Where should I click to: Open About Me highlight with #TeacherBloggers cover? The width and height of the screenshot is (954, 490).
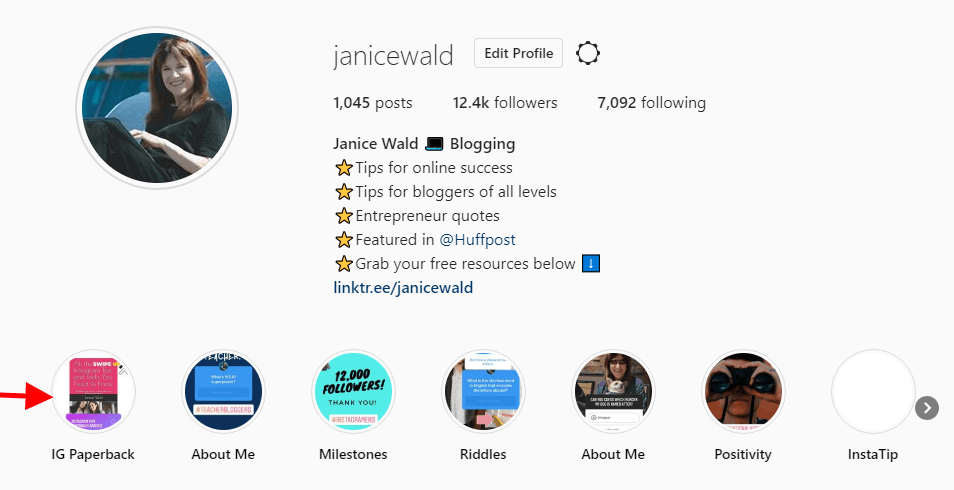[223, 391]
